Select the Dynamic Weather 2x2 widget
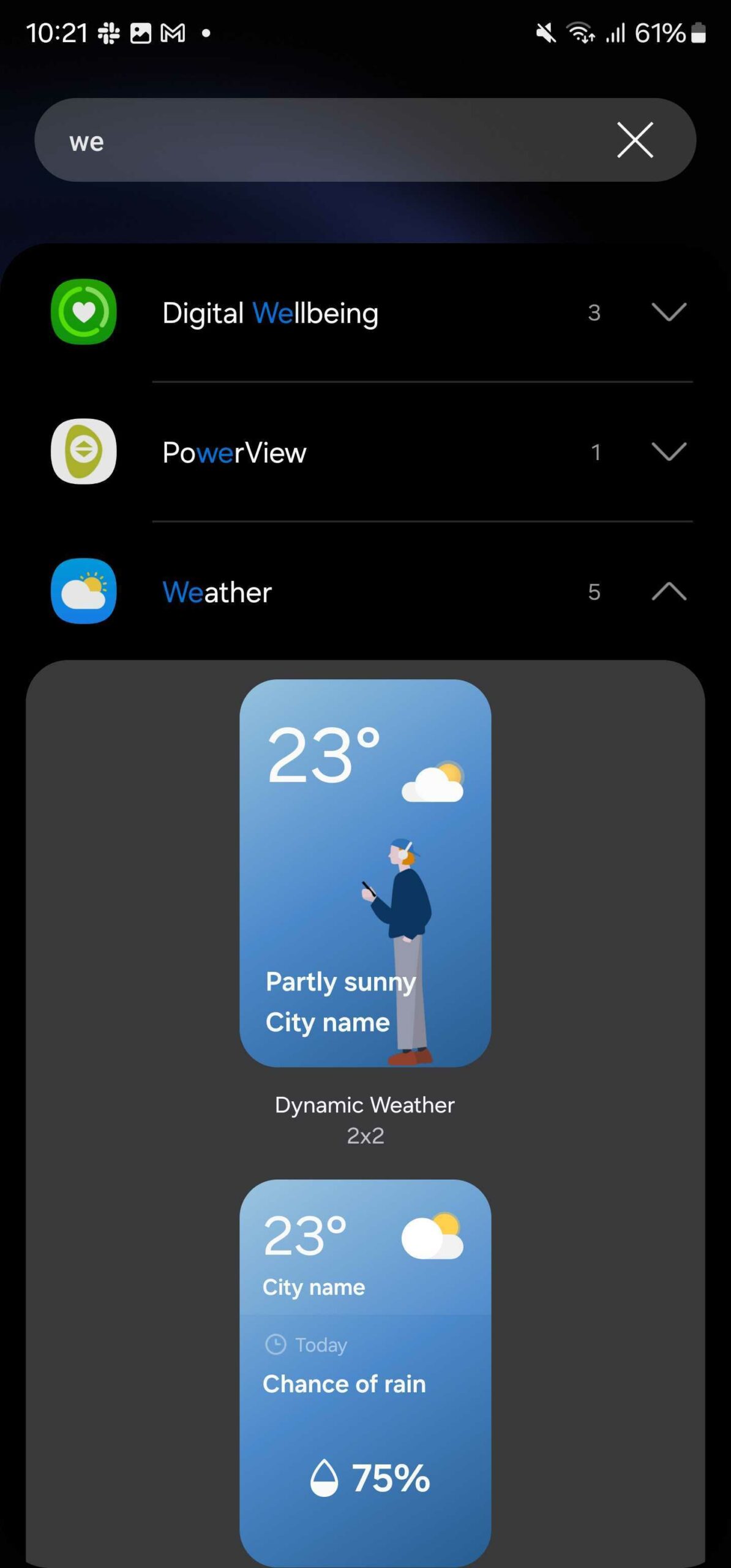Screen dimensions: 731x1568 (x=365, y=873)
